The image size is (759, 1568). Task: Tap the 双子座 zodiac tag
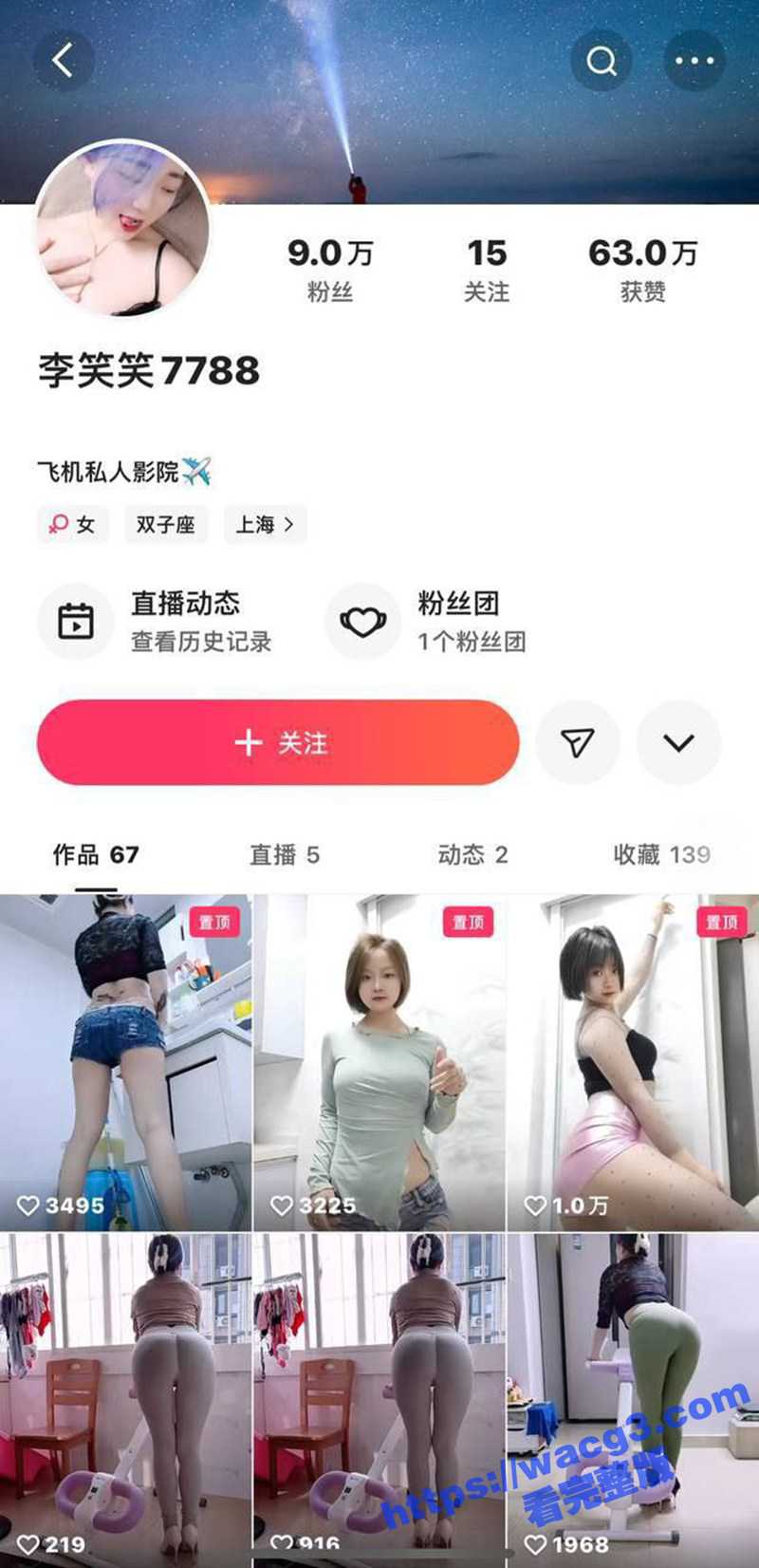coord(166,524)
